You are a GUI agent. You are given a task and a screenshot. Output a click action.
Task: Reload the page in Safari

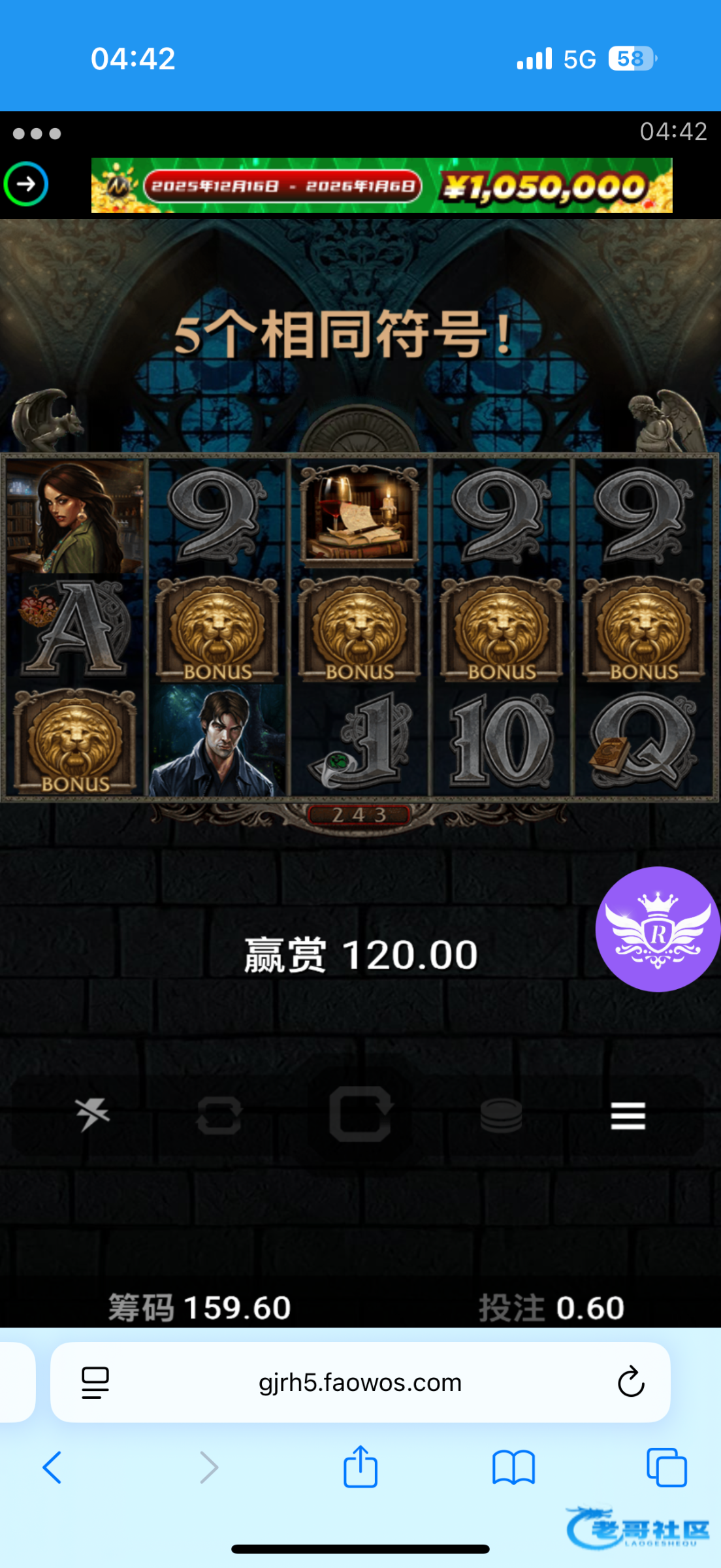[630, 1382]
